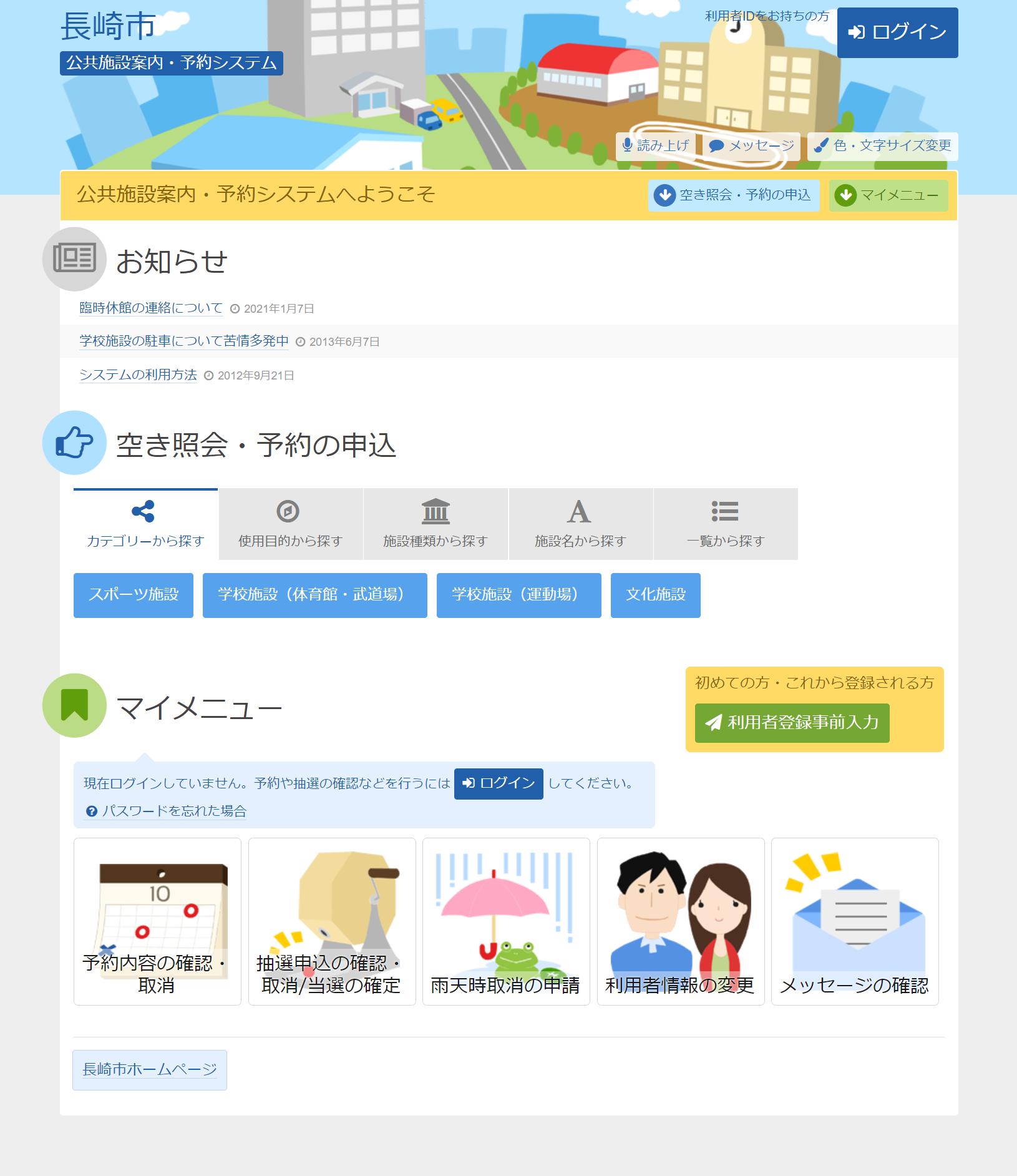Tap the ログイン button in the header

point(897,32)
